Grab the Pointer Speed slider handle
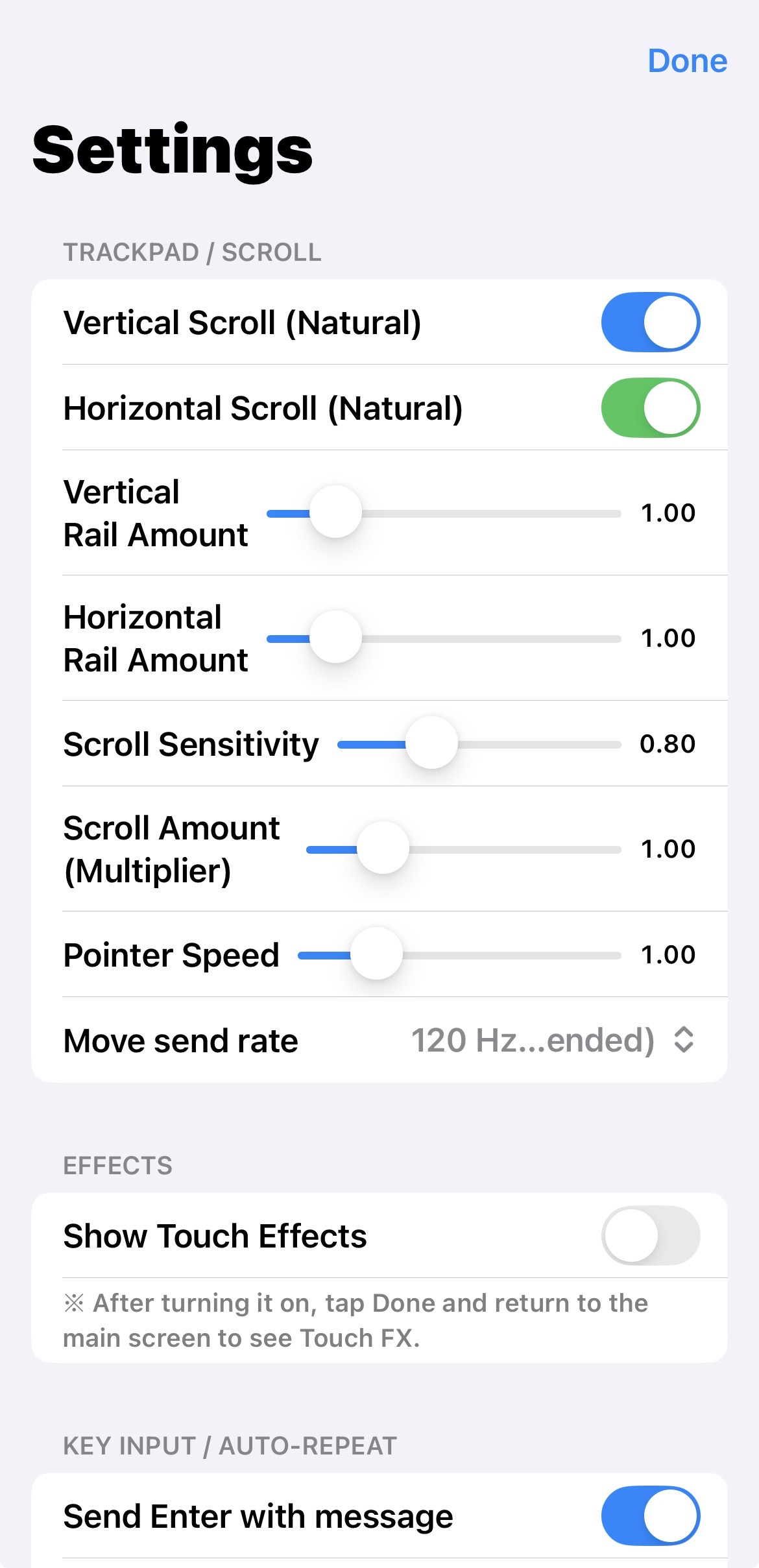 [x=377, y=954]
